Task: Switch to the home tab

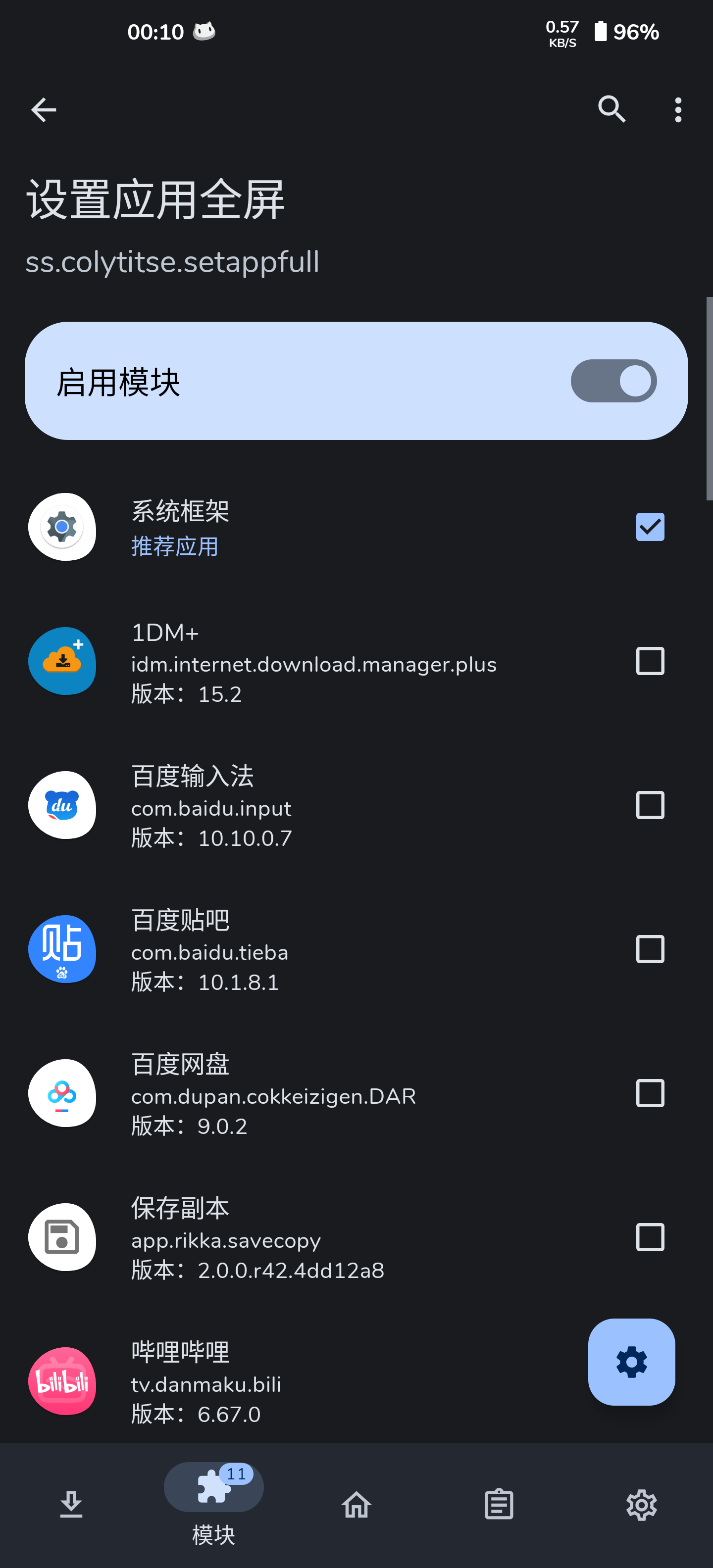Action: pos(356,1505)
